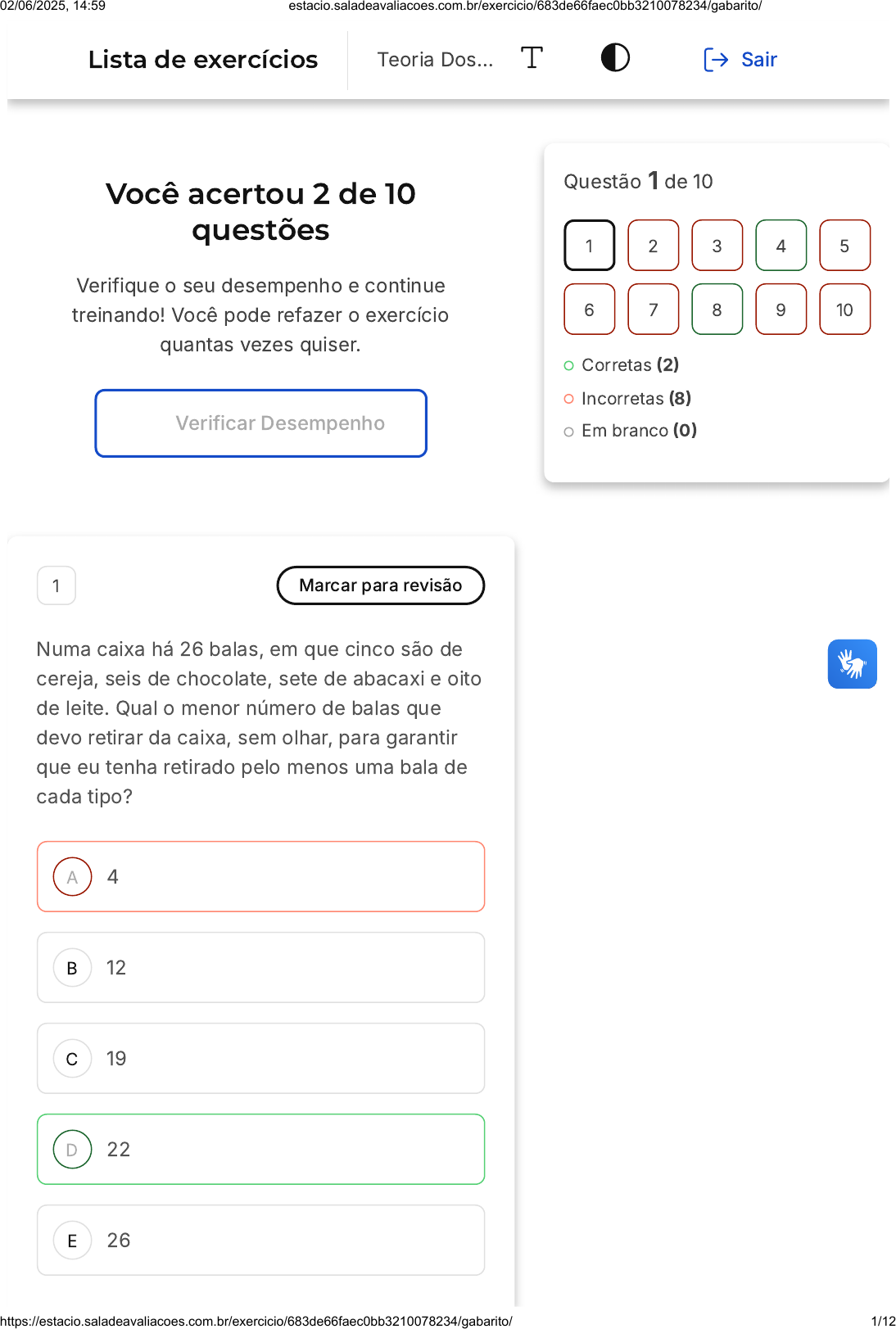Jump to question 4

point(781,246)
